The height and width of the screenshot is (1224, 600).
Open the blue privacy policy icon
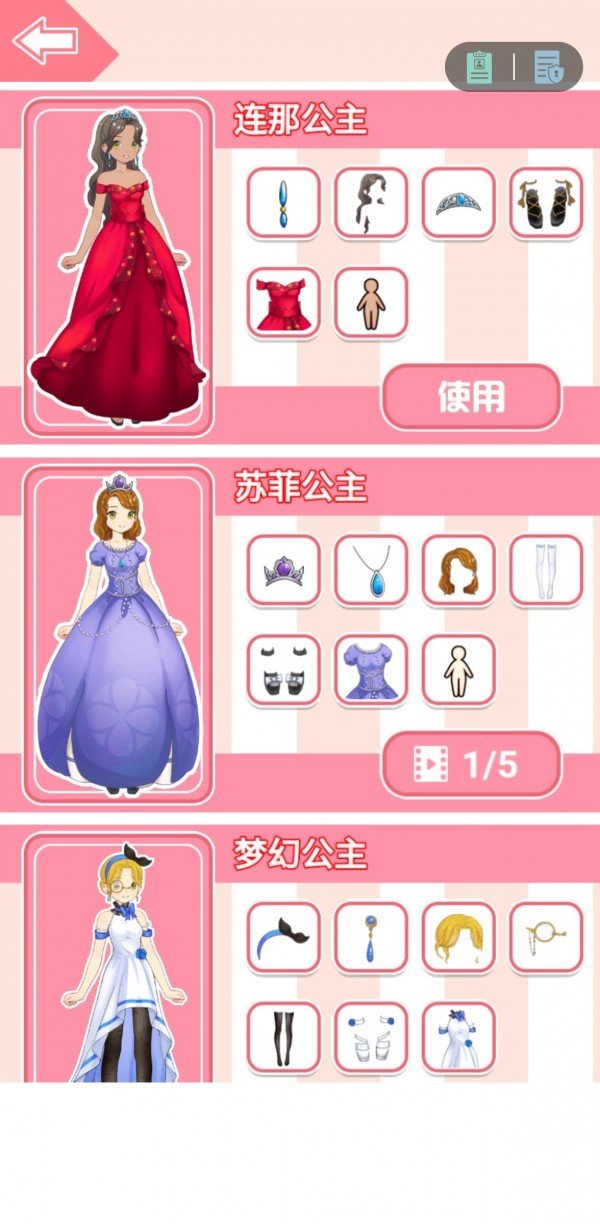(548, 67)
